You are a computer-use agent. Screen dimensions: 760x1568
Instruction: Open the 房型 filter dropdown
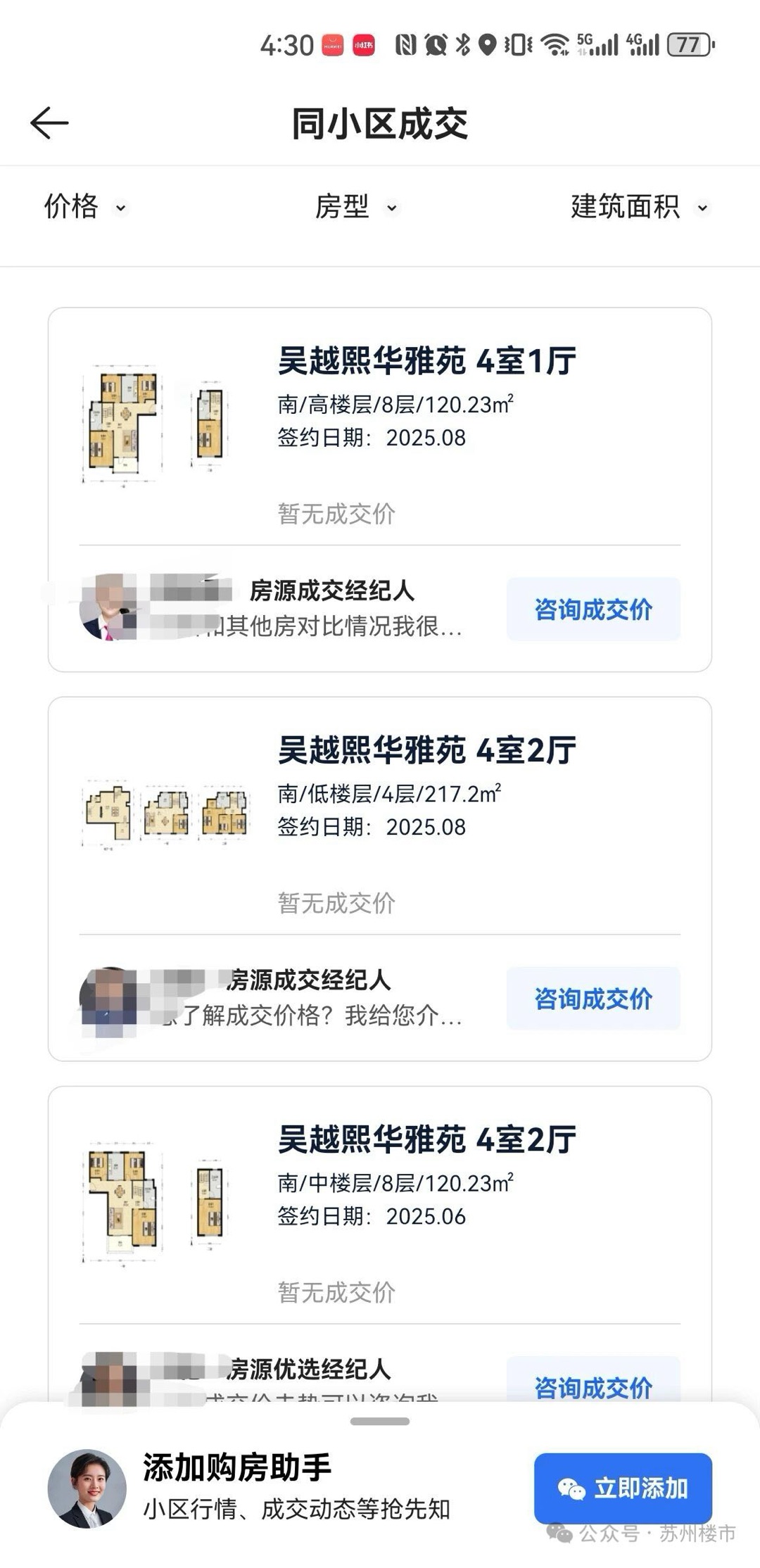(356, 207)
